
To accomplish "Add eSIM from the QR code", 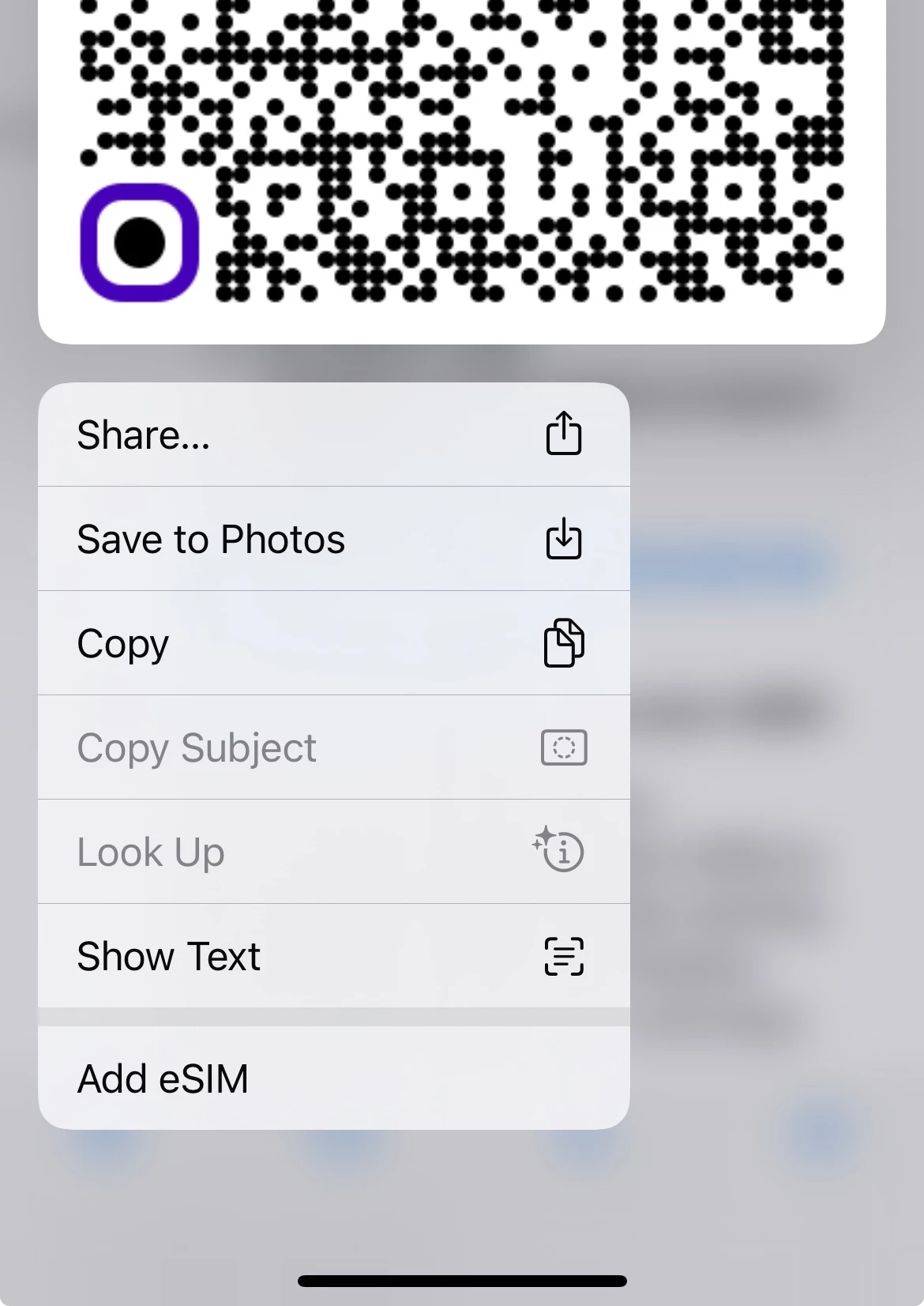I will 333,1078.
